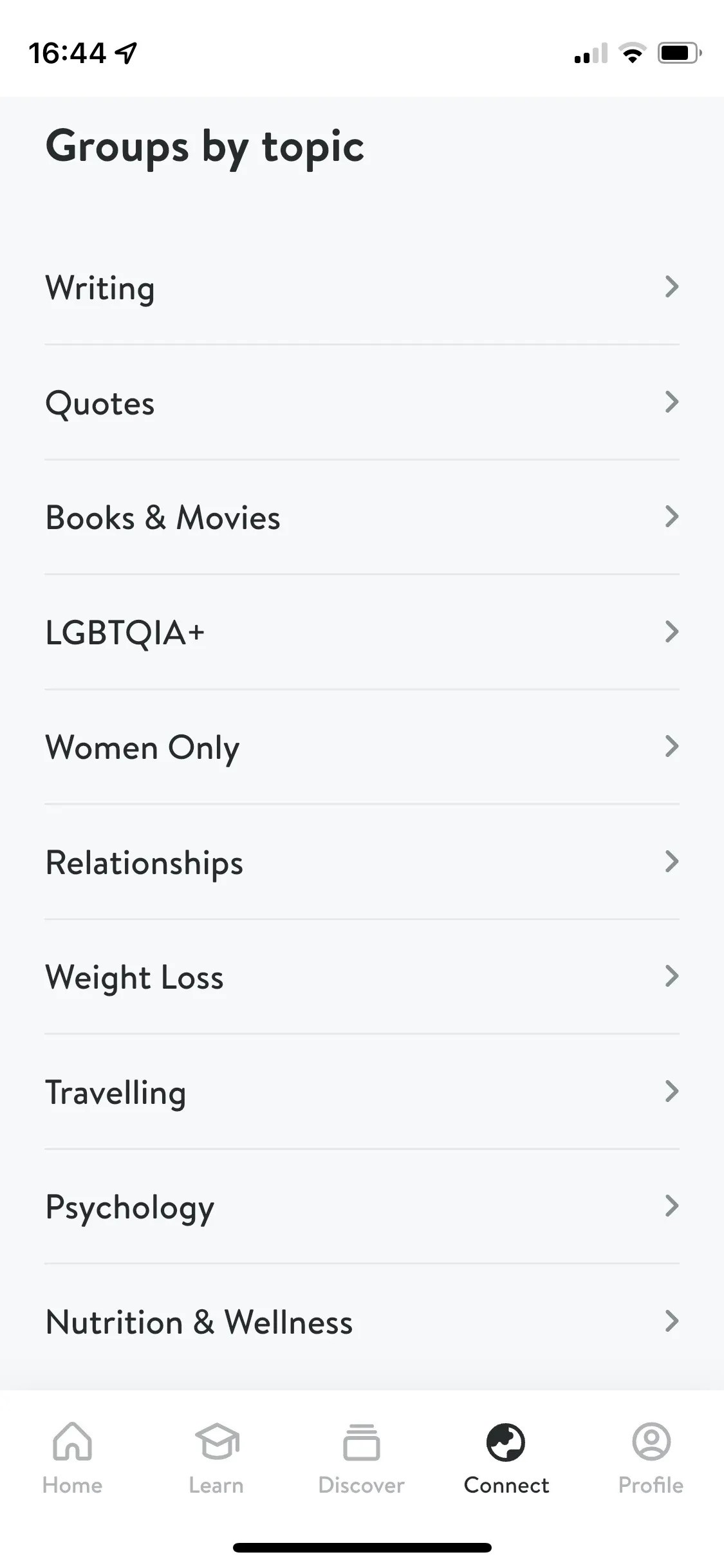Select the Learn graduation cap icon
This screenshot has height=1568, width=724.
click(x=217, y=1445)
